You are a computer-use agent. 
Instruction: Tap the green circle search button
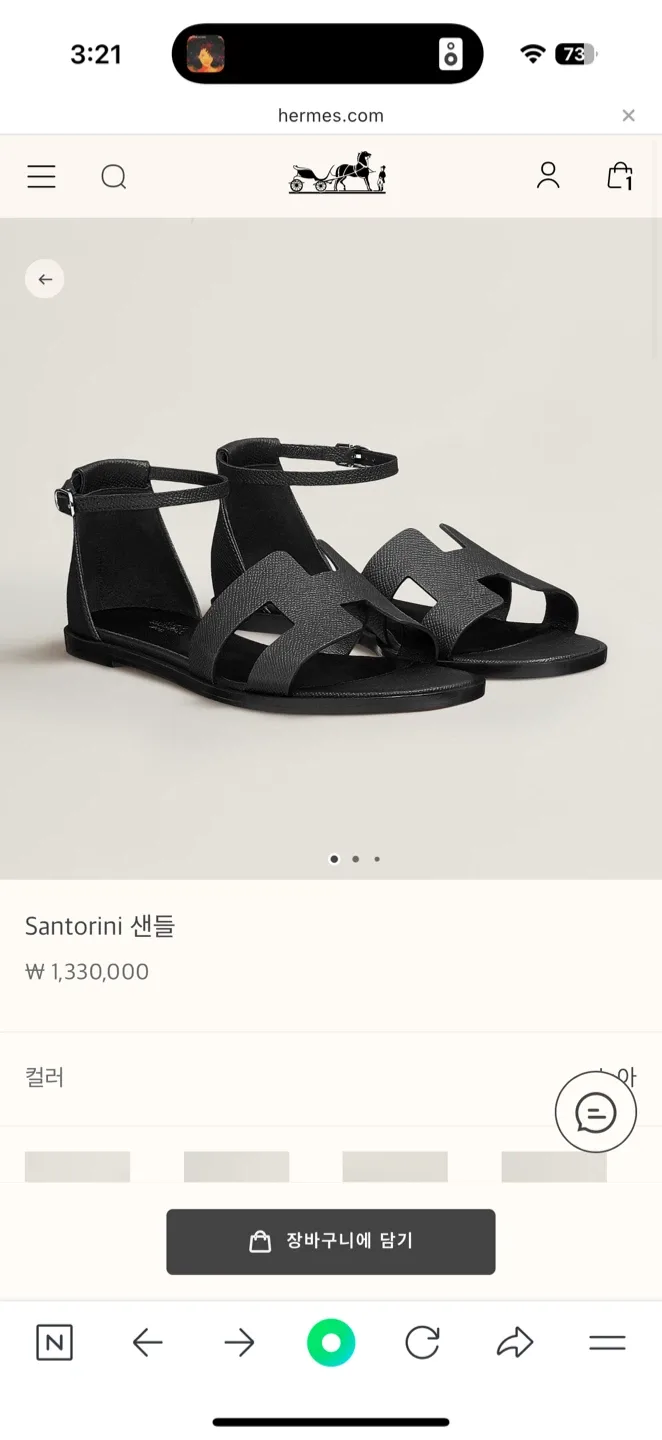[331, 1343]
